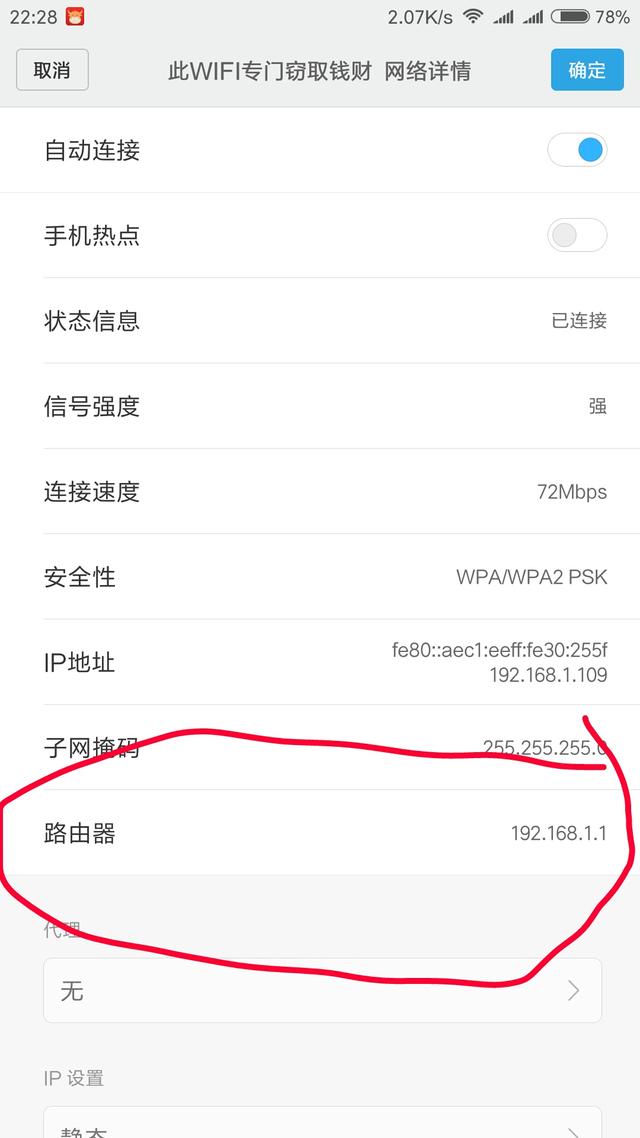
Task: Open the IP 设置 dropdown
Action: coord(322,1125)
